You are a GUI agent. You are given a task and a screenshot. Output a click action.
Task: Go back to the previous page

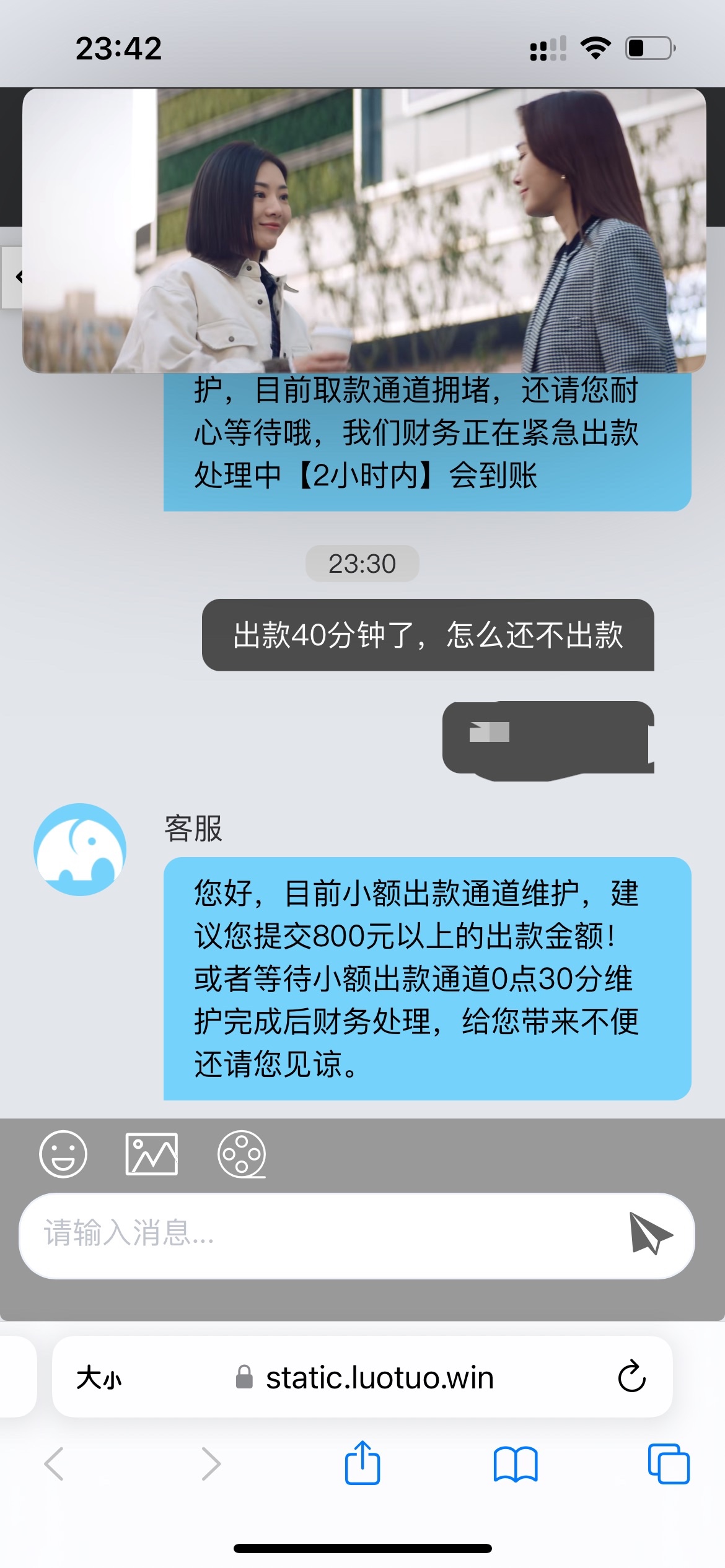point(55,1464)
